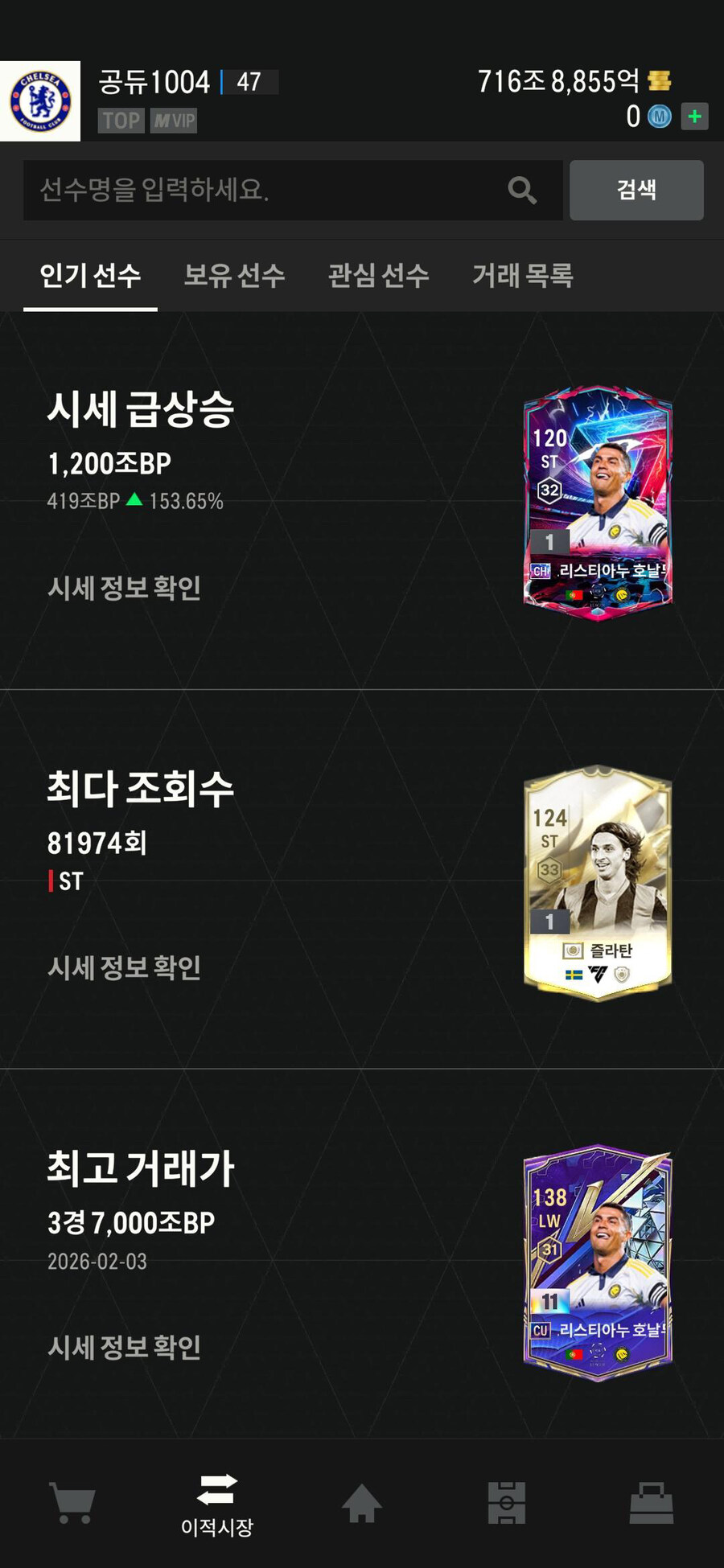Open the briefcase tab in bottom navigation

click(651, 1502)
